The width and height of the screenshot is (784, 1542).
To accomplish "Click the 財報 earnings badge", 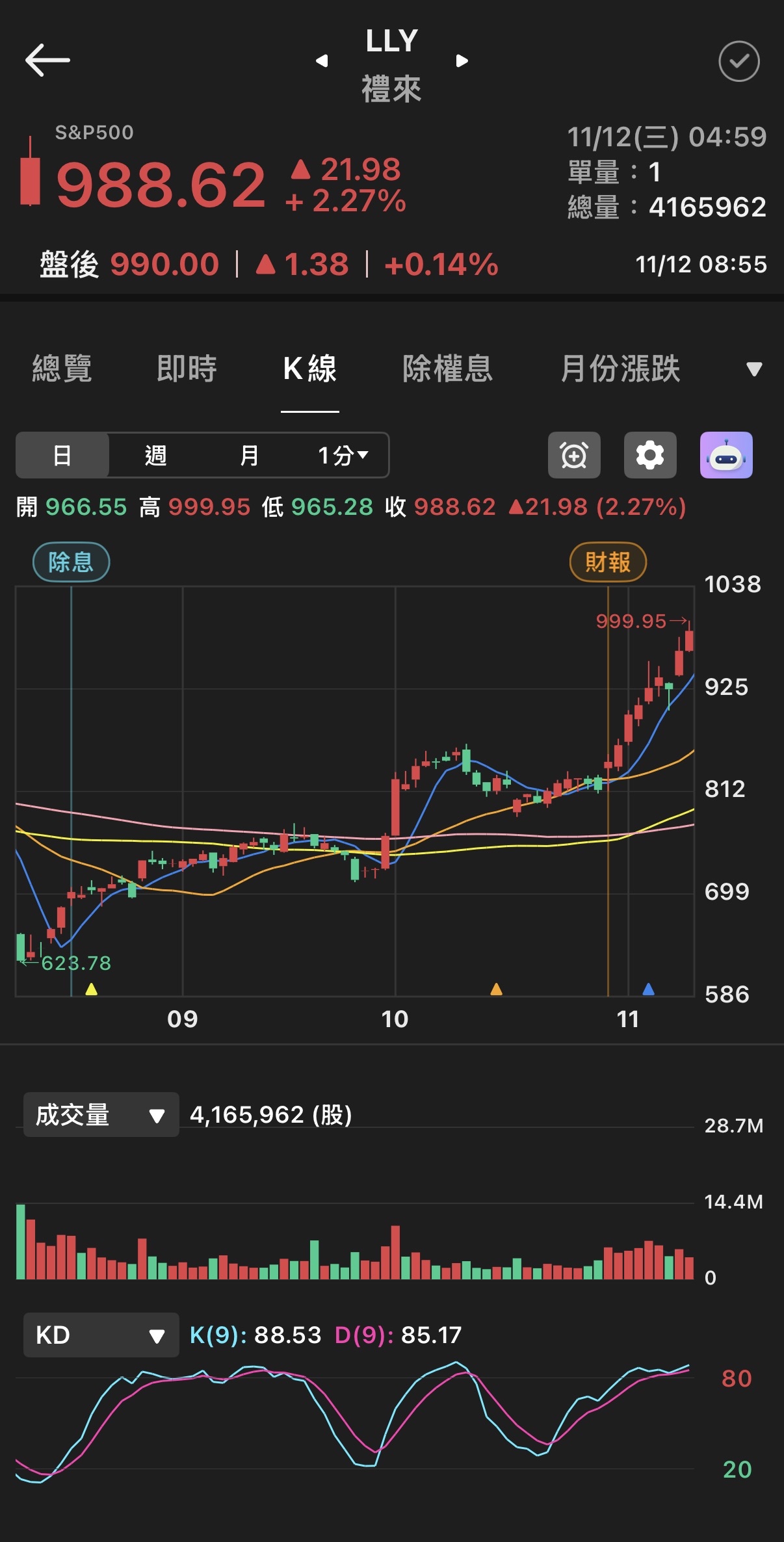I will tap(608, 561).
